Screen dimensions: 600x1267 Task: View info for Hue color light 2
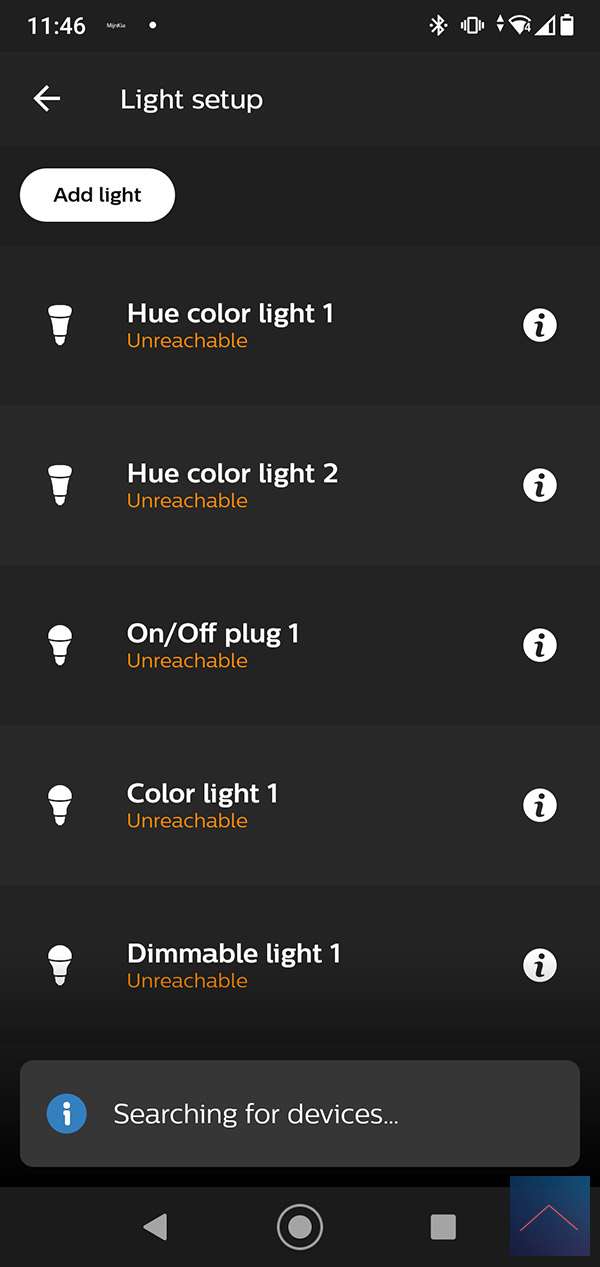pyautogui.click(x=540, y=485)
